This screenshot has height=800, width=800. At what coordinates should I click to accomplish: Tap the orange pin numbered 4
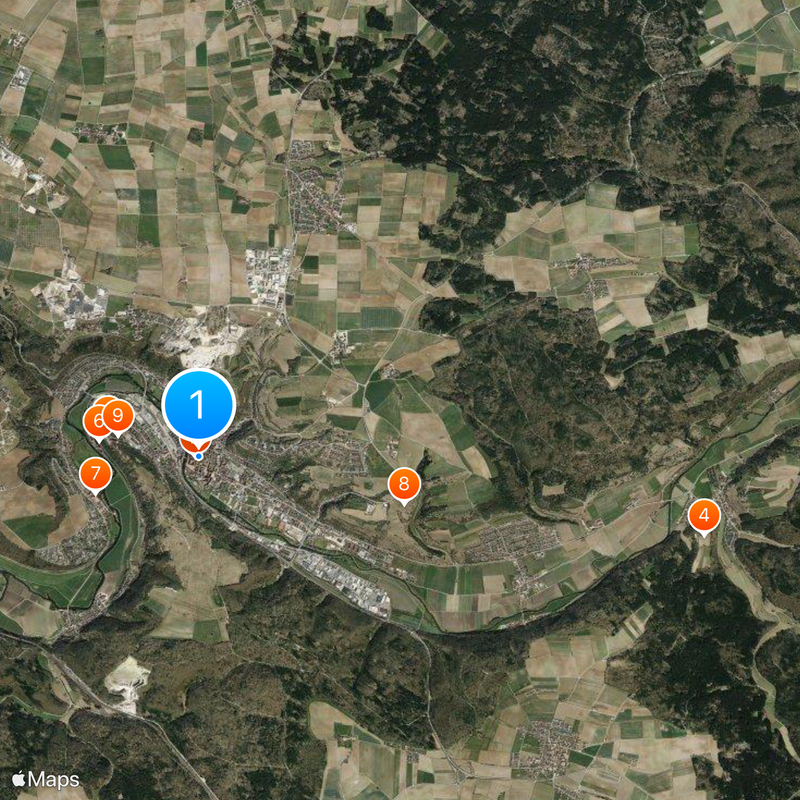pos(704,516)
